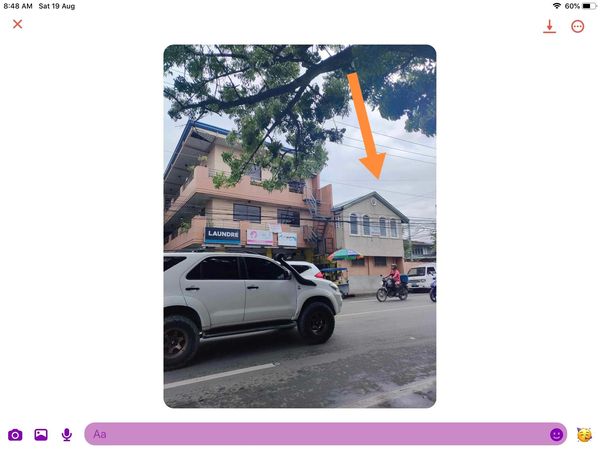Image resolution: width=600 pixels, height=450 pixels.
Task: Record a voice message
Action: click(67, 435)
